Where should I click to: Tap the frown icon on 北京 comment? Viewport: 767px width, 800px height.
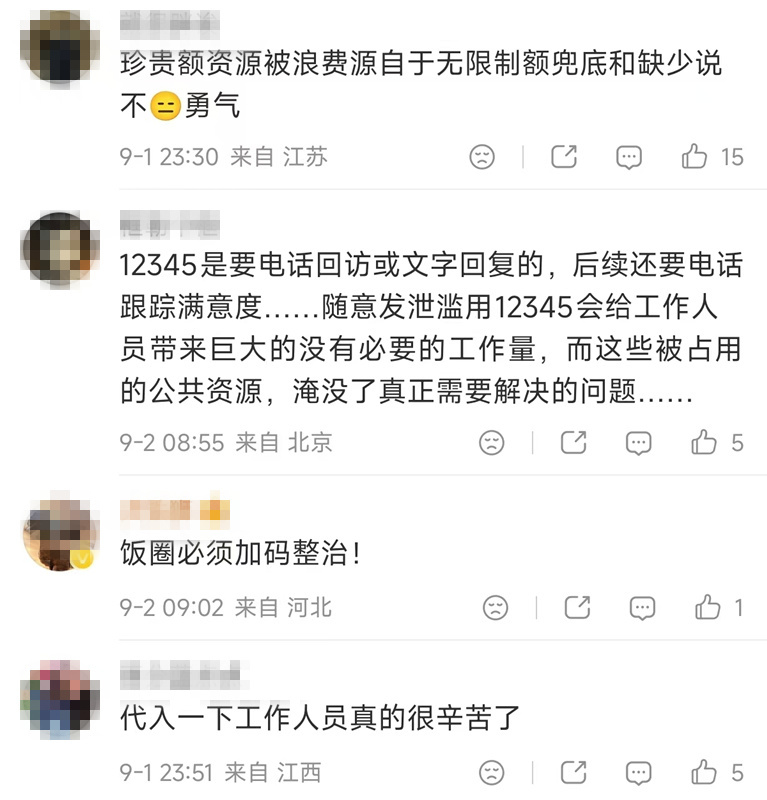492,442
